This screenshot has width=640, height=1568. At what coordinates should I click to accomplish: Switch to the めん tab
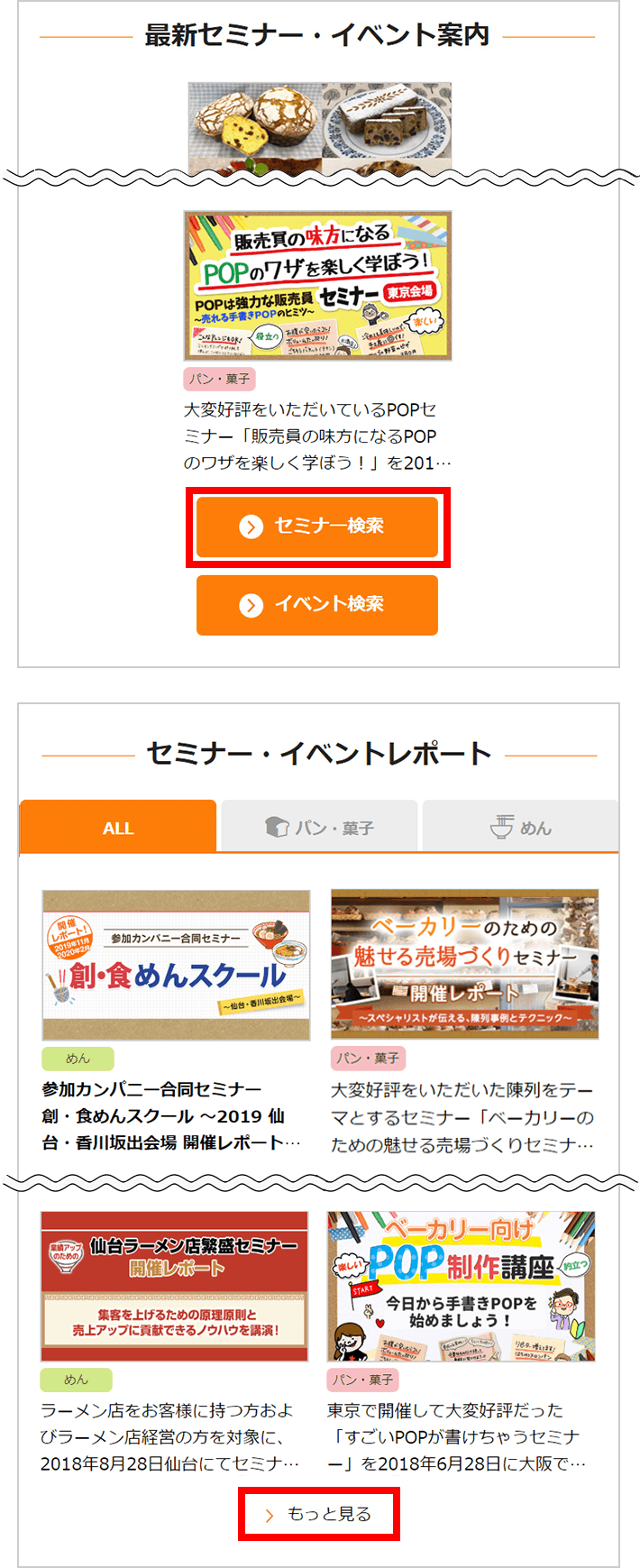[x=520, y=827]
